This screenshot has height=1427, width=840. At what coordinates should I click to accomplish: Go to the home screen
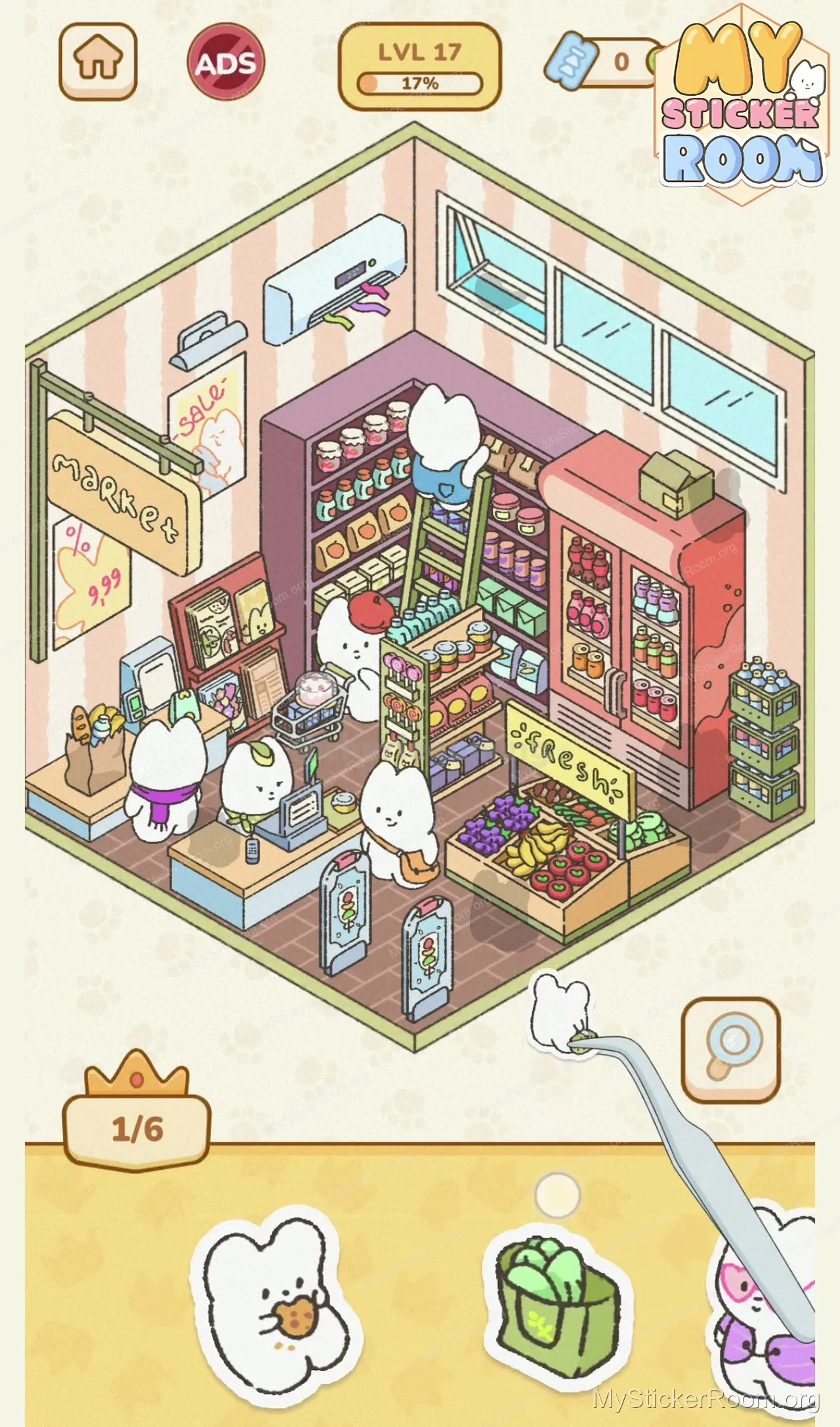coord(98,61)
